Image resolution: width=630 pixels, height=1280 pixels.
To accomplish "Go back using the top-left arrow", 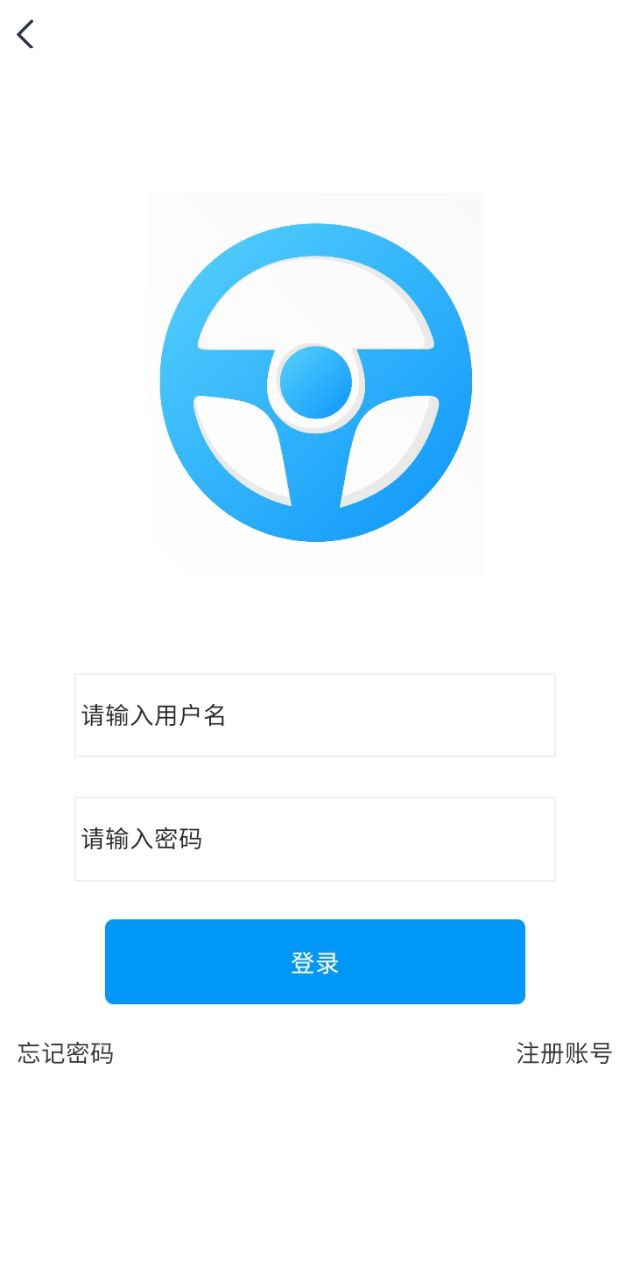I will pos(26,35).
